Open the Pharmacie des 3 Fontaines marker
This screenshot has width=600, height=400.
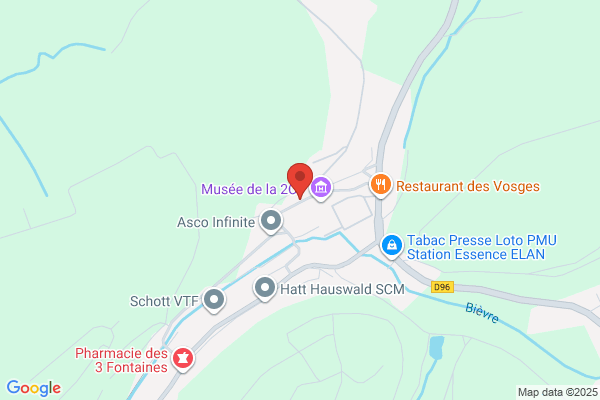183,358
